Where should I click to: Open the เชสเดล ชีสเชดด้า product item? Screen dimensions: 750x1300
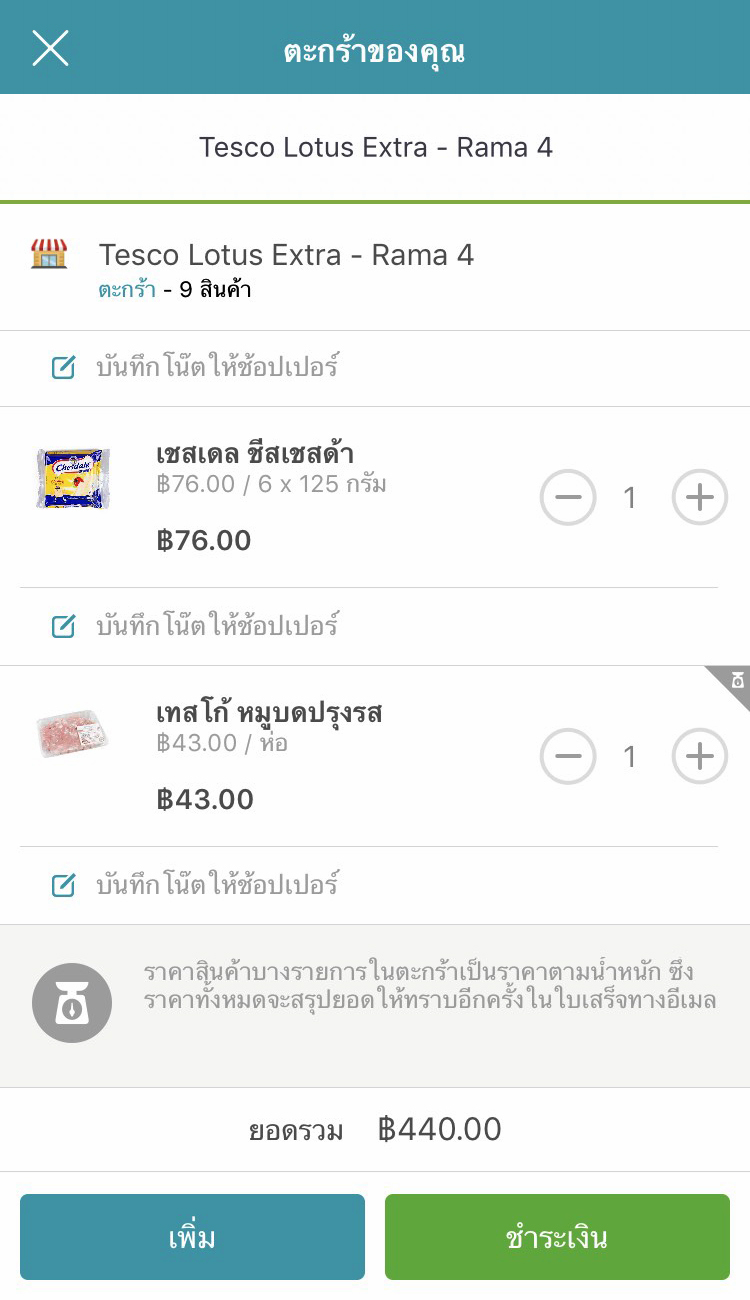tap(254, 455)
